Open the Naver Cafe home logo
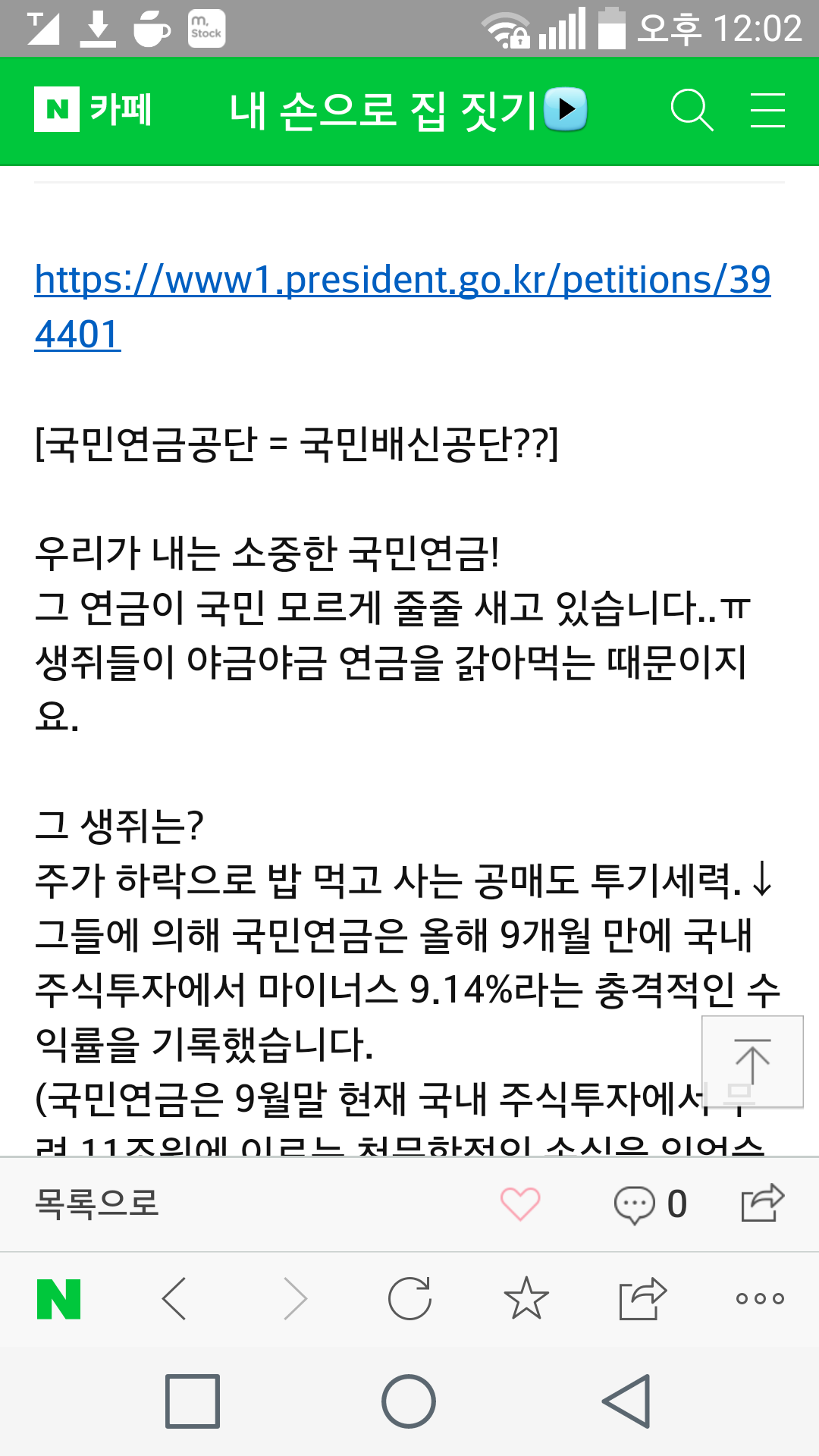The height and width of the screenshot is (1456, 819). pos(93,110)
